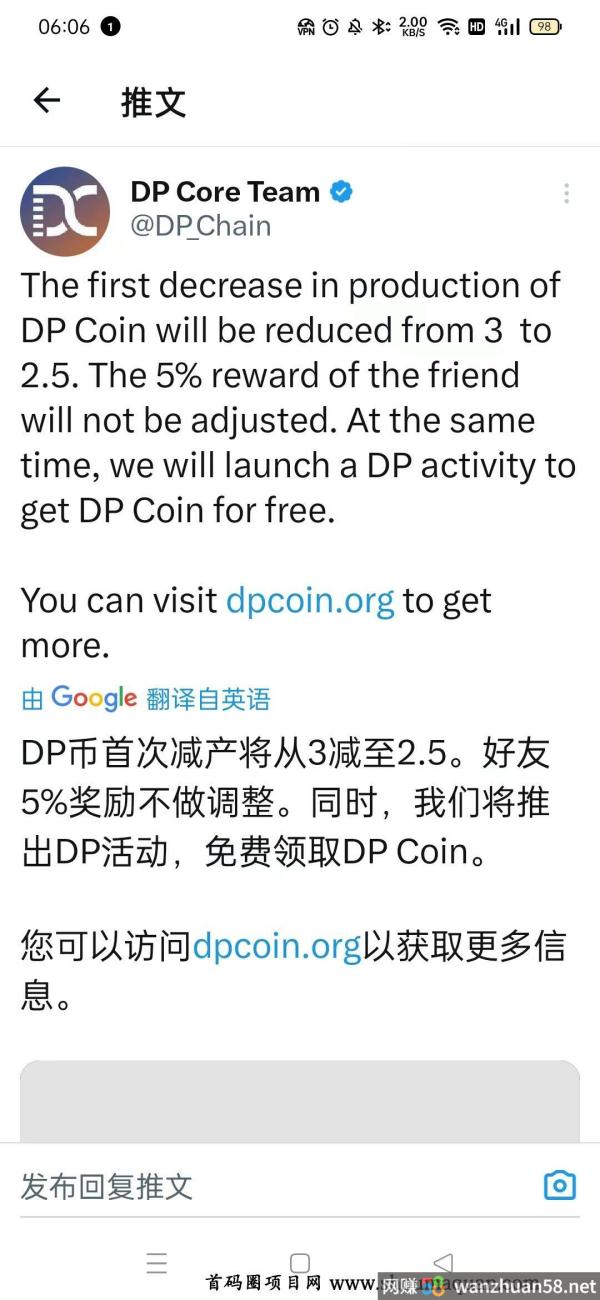Open the camera icon in reply bar
The width and height of the screenshot is (600, 1300).
coord(560,1185)
